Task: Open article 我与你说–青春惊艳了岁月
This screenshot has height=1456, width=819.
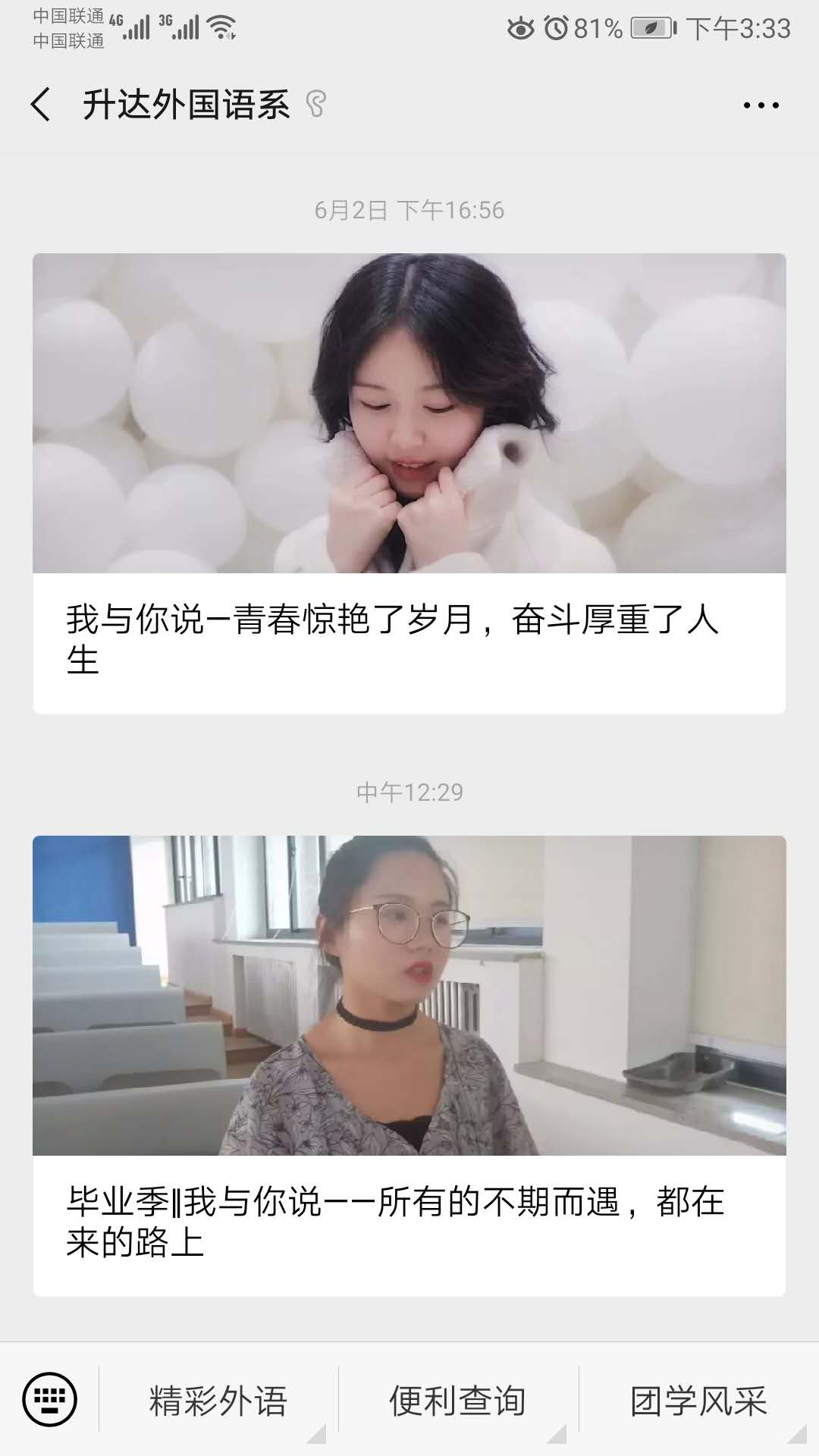Action: point(409,483)
